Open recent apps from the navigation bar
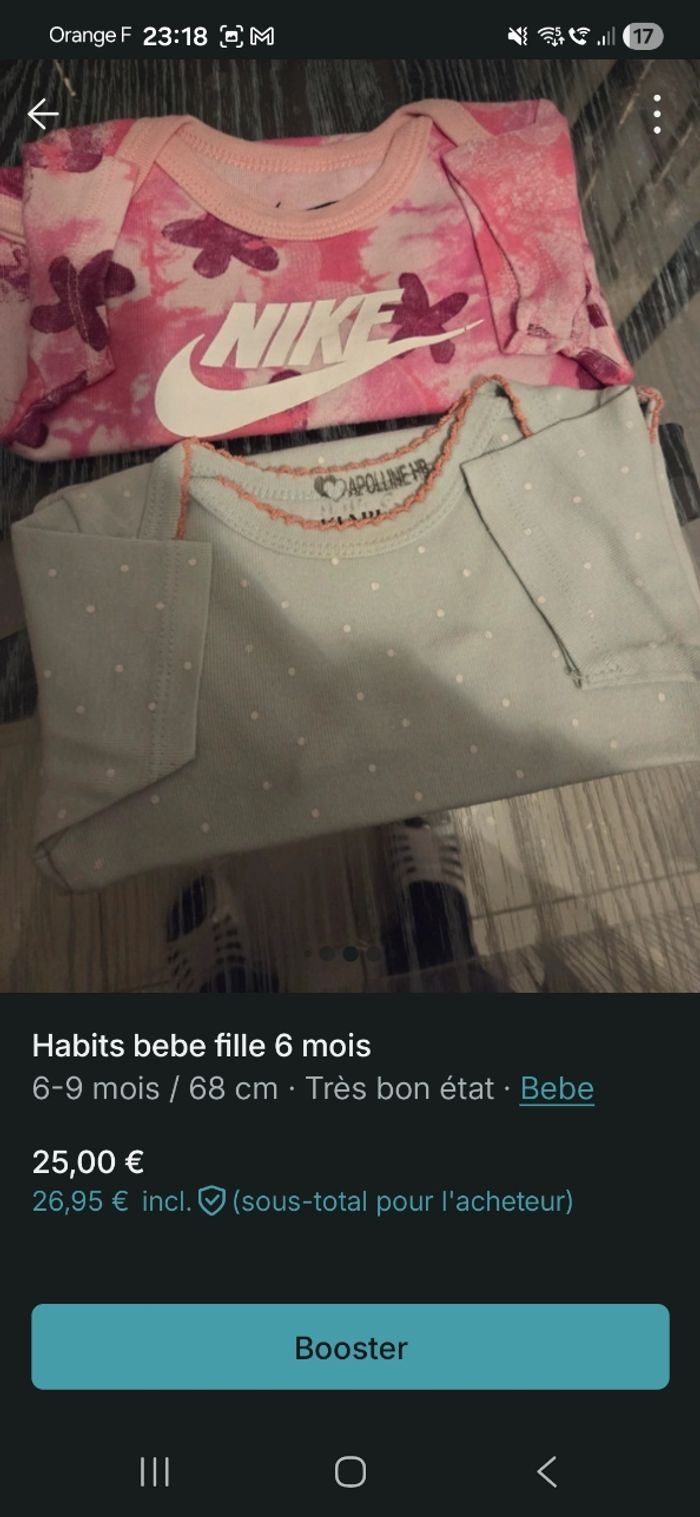Screen dimensions: 700x1517 tap(154, 1471)
